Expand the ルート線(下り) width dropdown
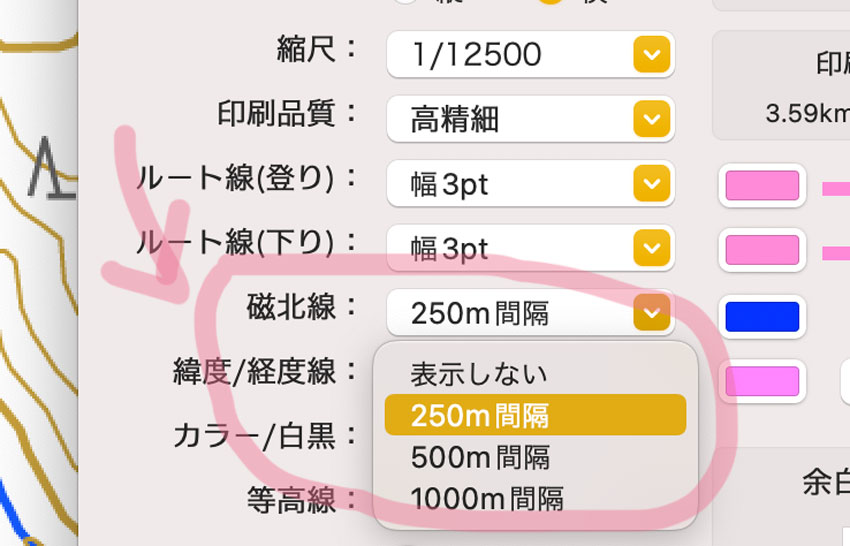 530,247
